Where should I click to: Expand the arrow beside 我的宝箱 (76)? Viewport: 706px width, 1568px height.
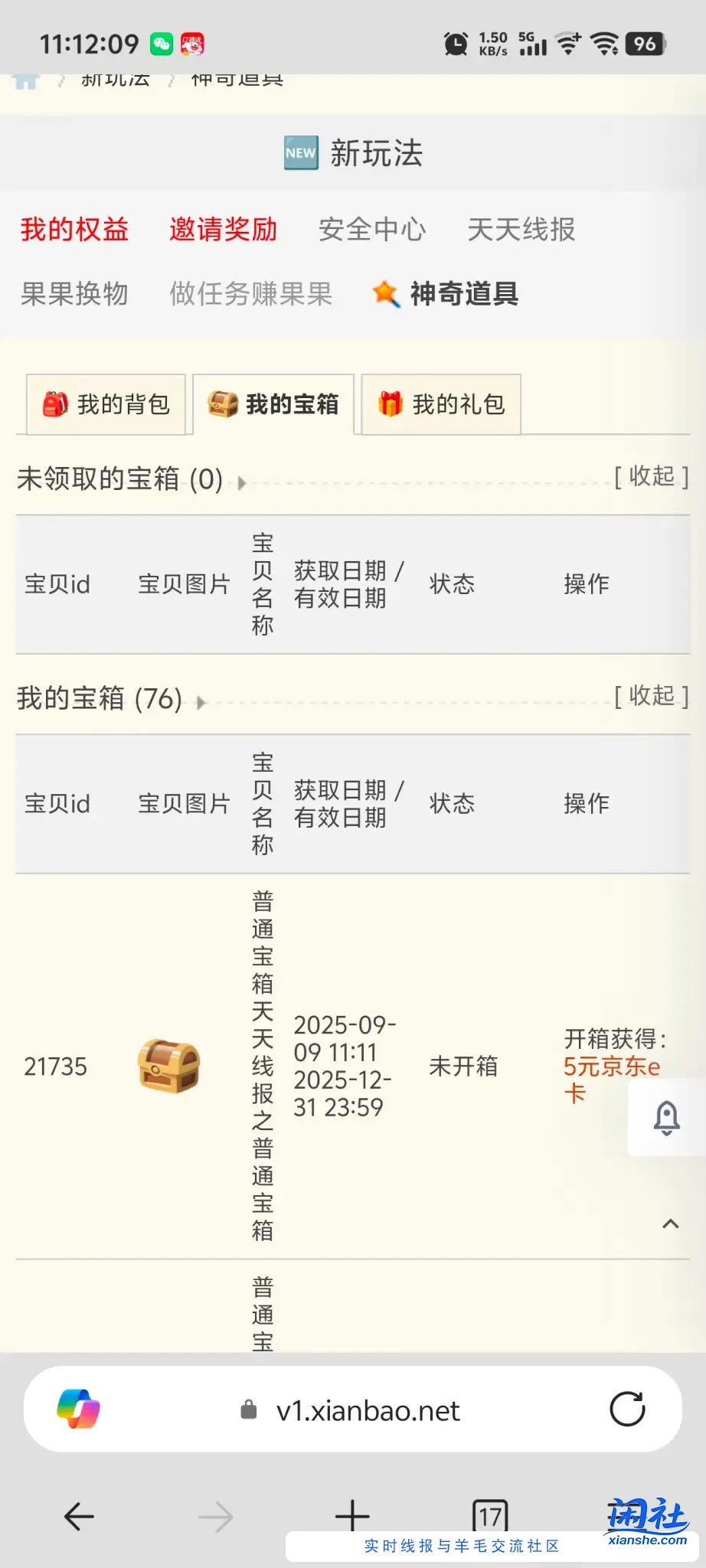pos(201,701)
